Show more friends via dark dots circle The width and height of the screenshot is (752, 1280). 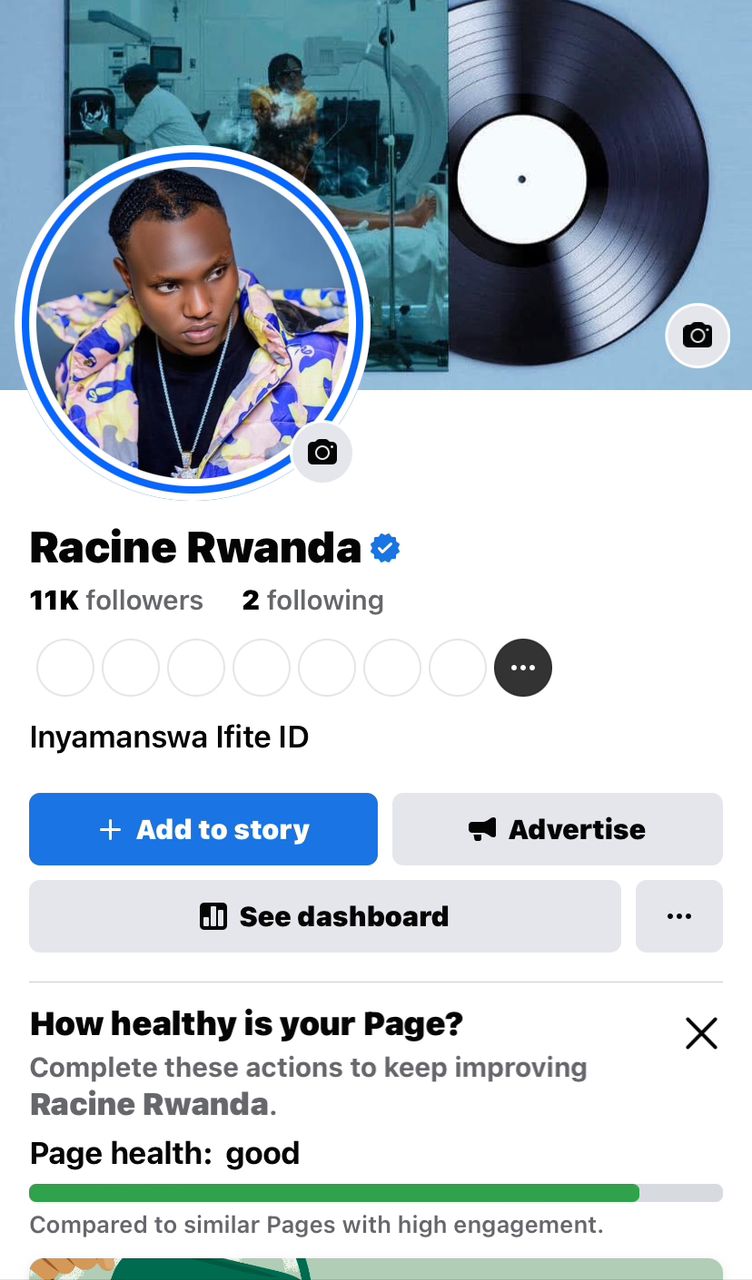[523, 667]
